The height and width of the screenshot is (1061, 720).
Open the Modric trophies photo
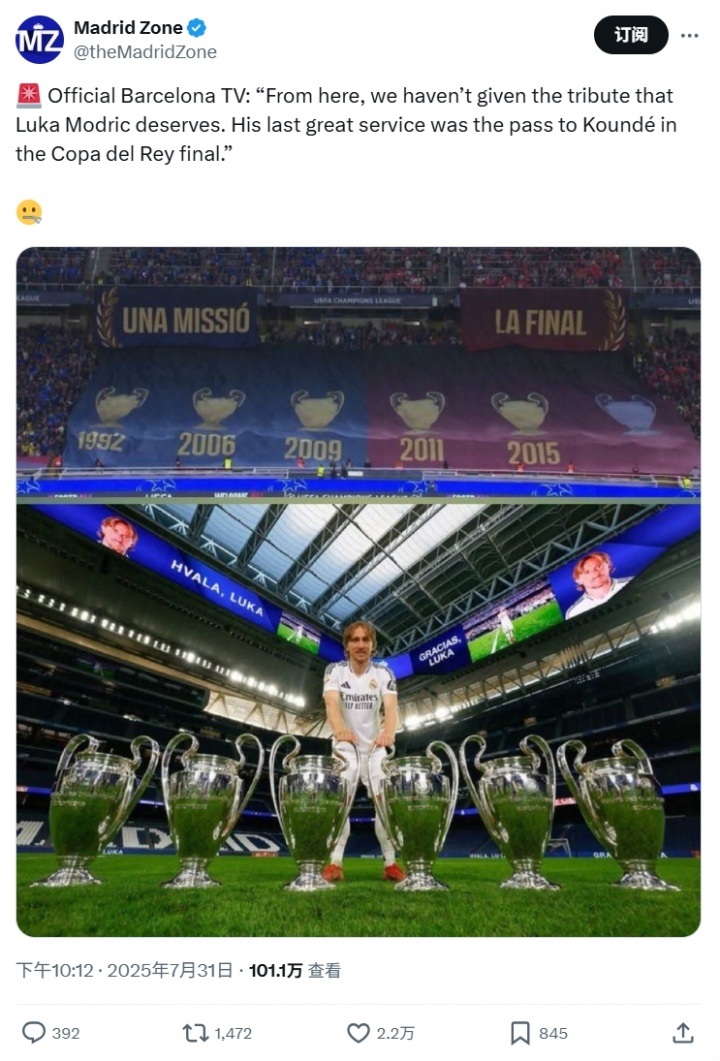358,718
